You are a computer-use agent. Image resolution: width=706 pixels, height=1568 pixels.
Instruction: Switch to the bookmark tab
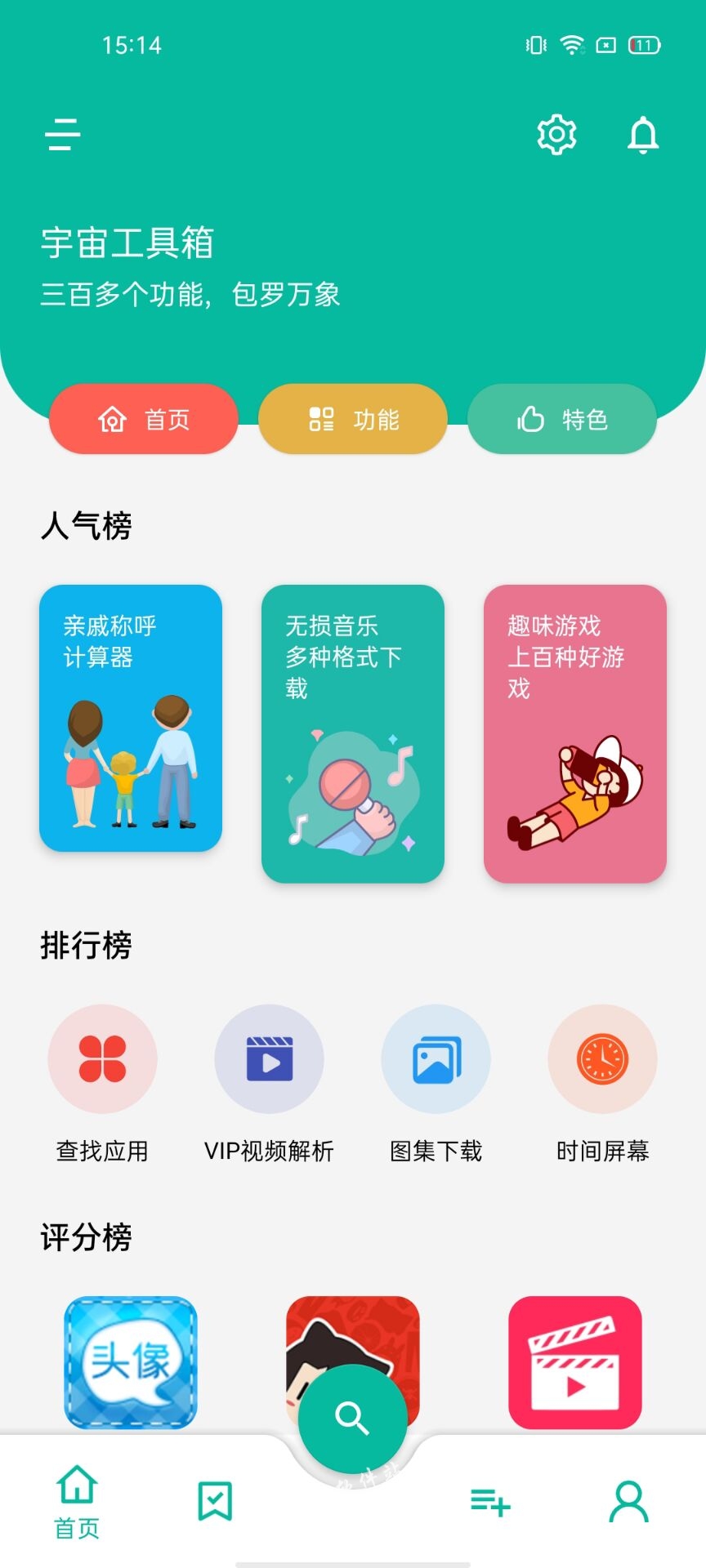coord(215,1501)
